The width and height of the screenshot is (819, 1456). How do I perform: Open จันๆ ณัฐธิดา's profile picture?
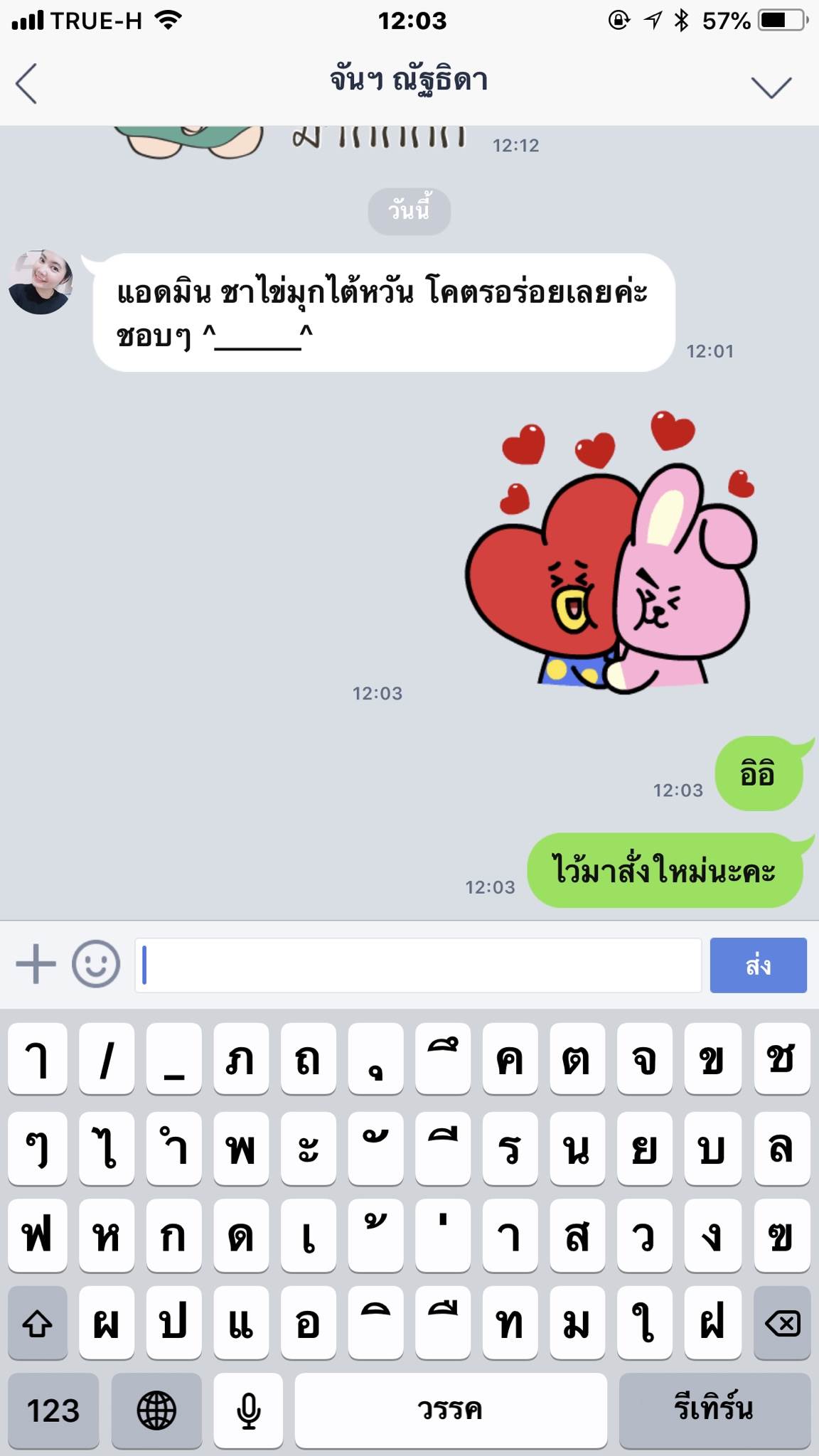pyautogui.click(x=41, y=282)
